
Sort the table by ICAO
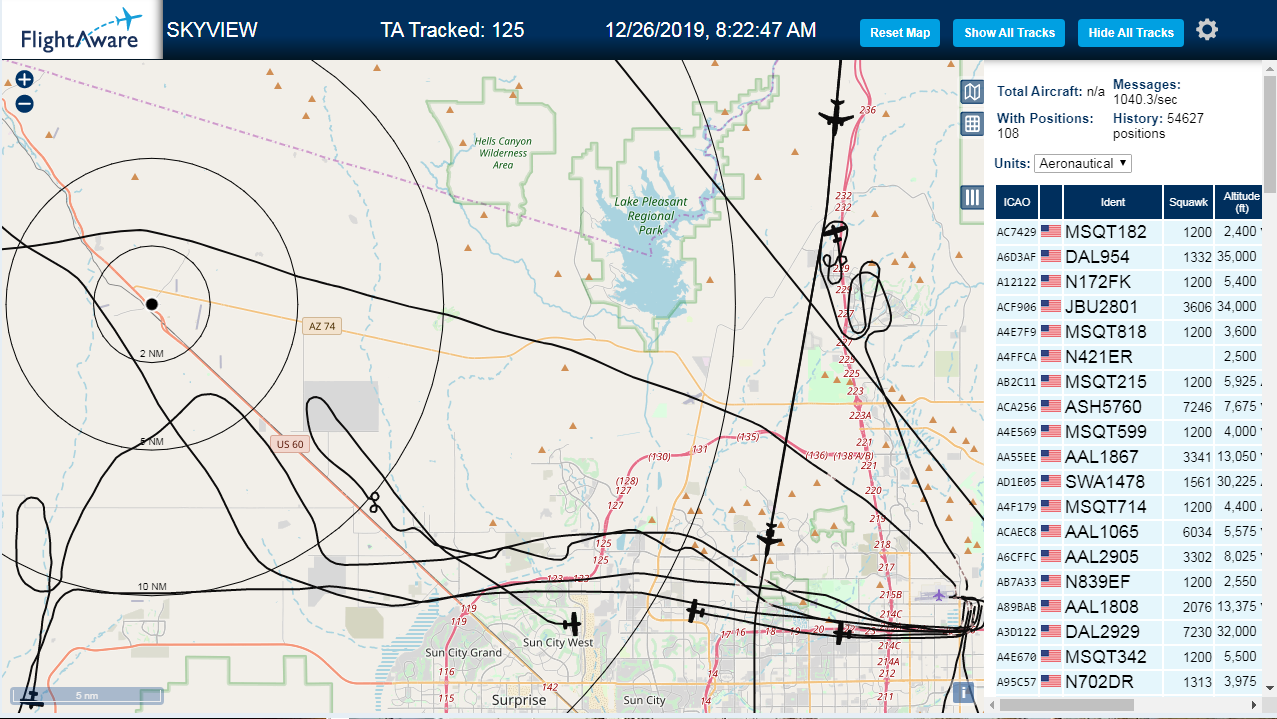pos(1017,202)
